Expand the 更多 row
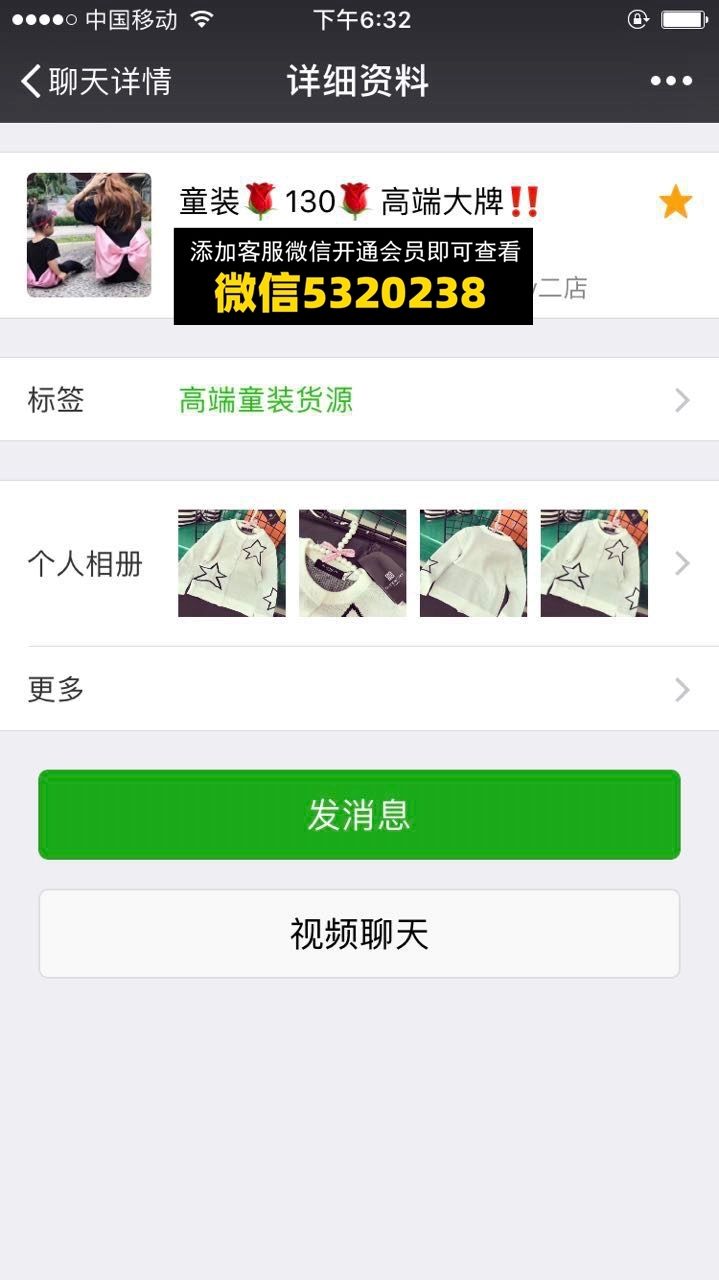The width and height of the screenshot is (719, 1280). click(359, 689)
